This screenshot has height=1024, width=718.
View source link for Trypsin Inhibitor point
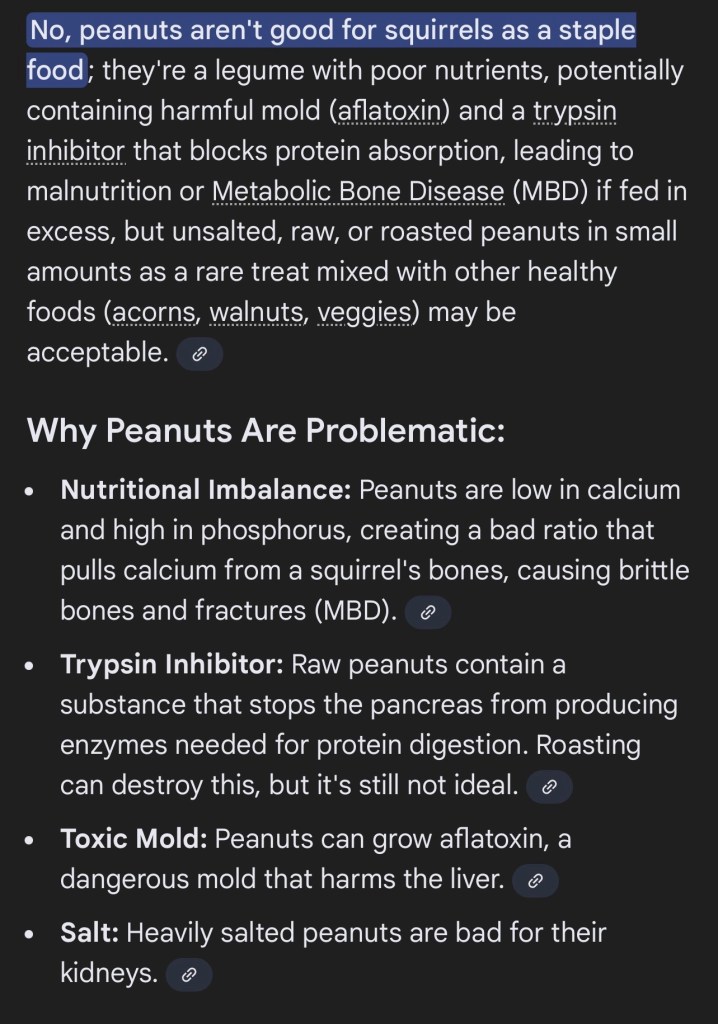pos(548,787)
